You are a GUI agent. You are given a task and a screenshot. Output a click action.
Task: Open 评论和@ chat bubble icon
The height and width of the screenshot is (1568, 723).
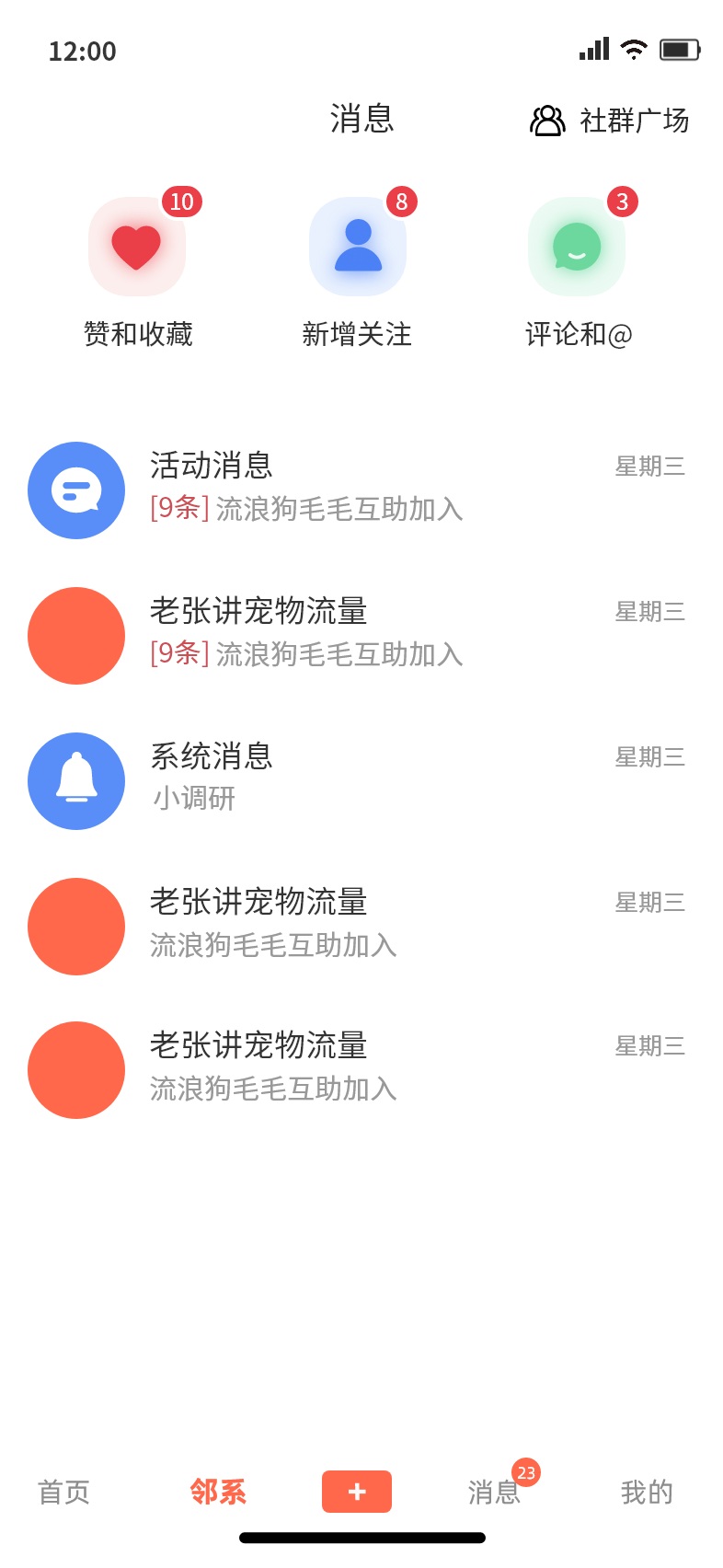pos(576,247)
